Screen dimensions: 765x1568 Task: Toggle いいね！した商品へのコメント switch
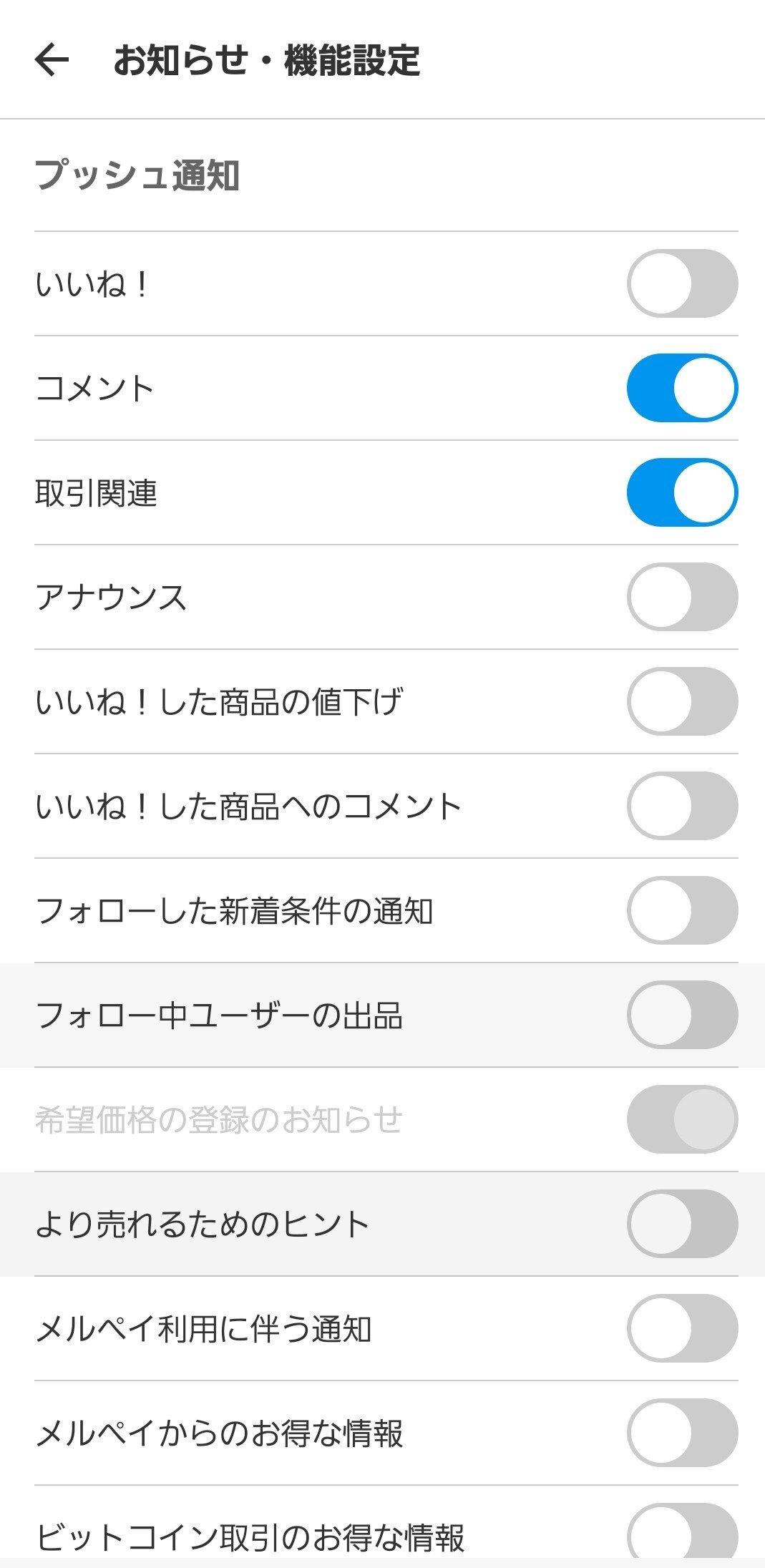coord(682,806)
